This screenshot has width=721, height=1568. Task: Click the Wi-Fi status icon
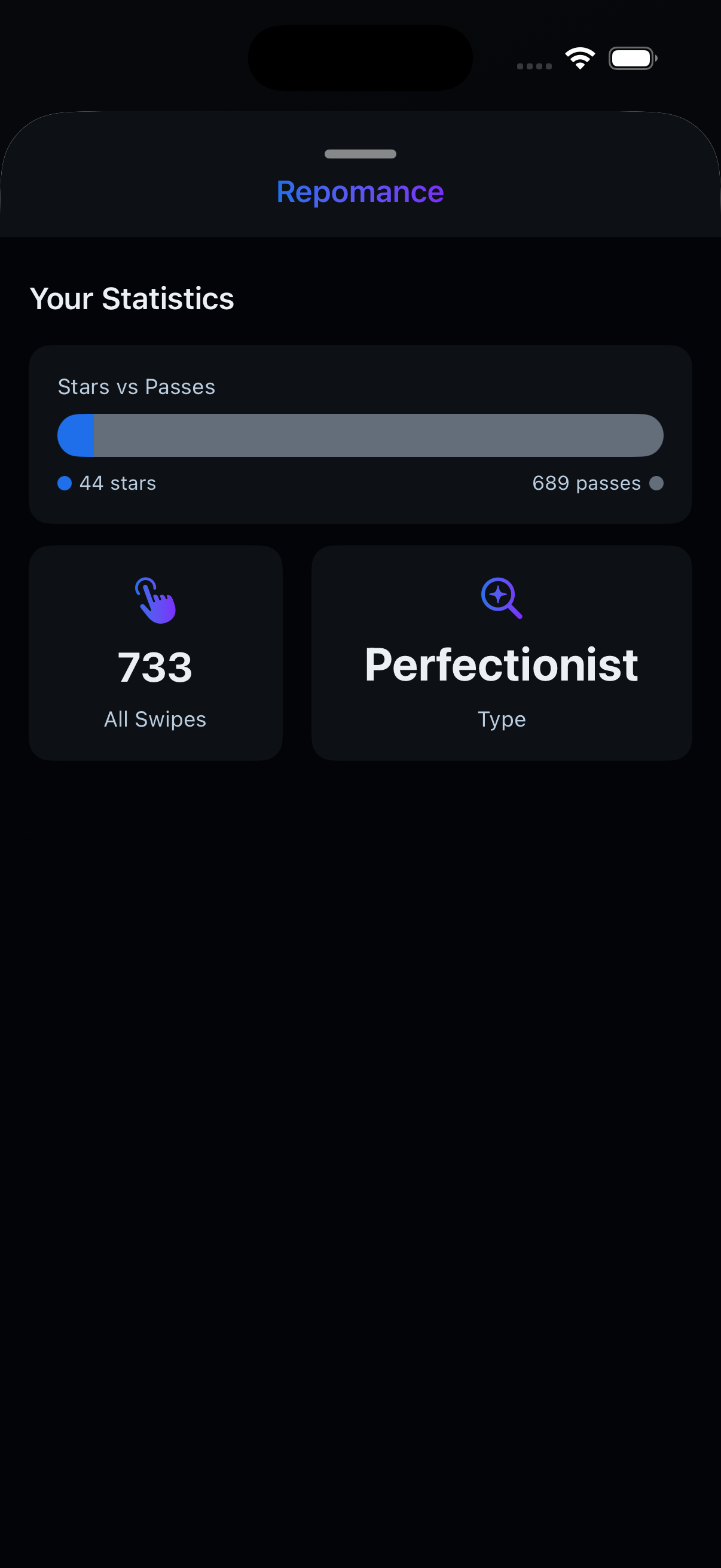click(580, 57)
